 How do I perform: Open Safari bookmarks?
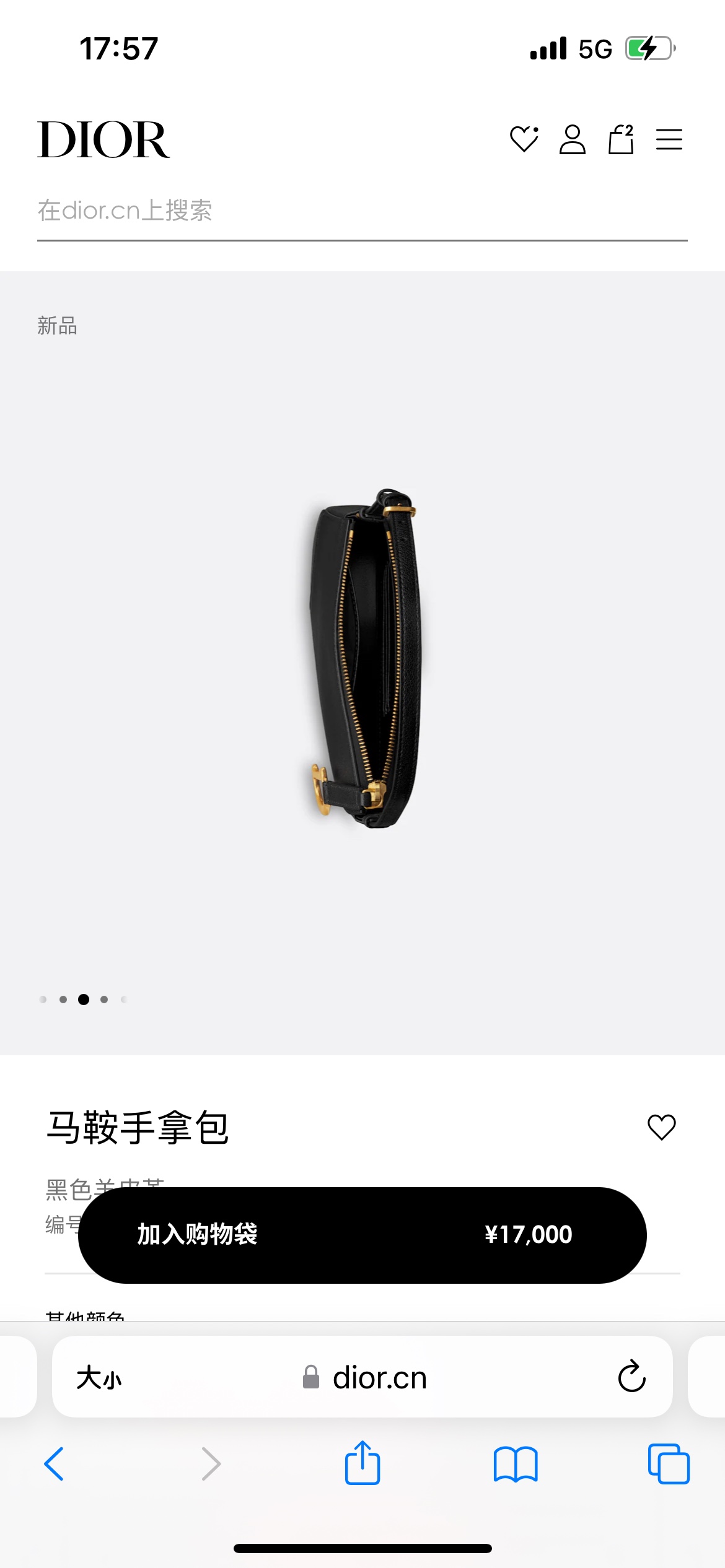[x=516, y=1464]
